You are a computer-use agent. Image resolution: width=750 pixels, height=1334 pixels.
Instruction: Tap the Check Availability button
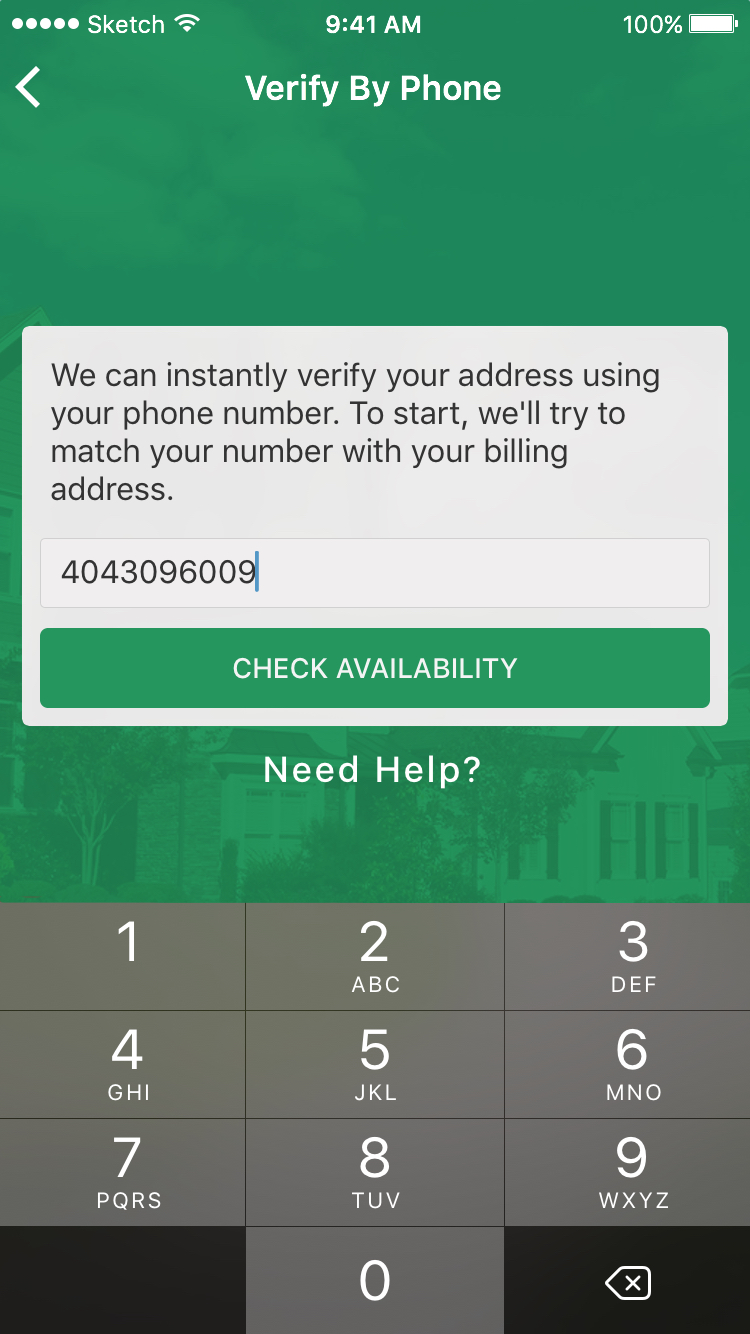tap(375, 668)
